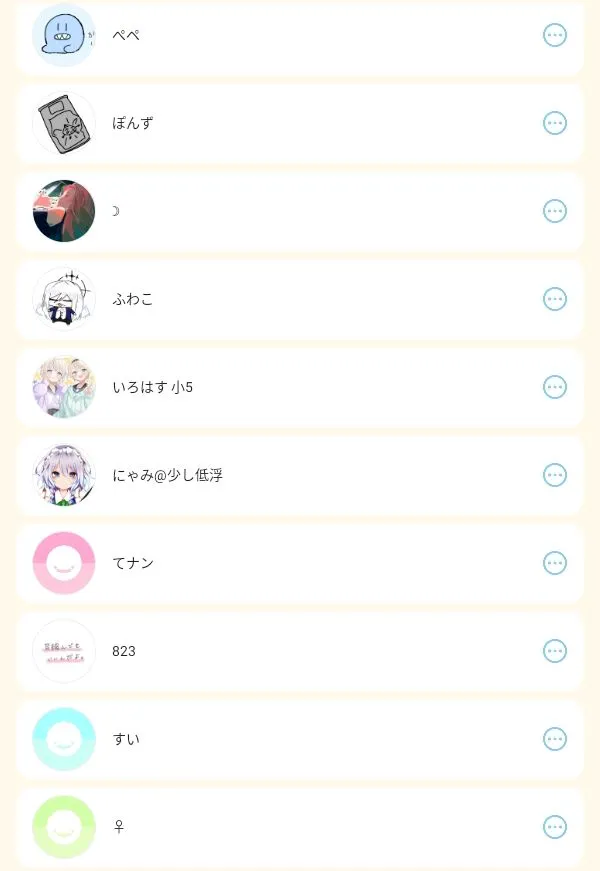Open more options for 823

pos(554,651)
